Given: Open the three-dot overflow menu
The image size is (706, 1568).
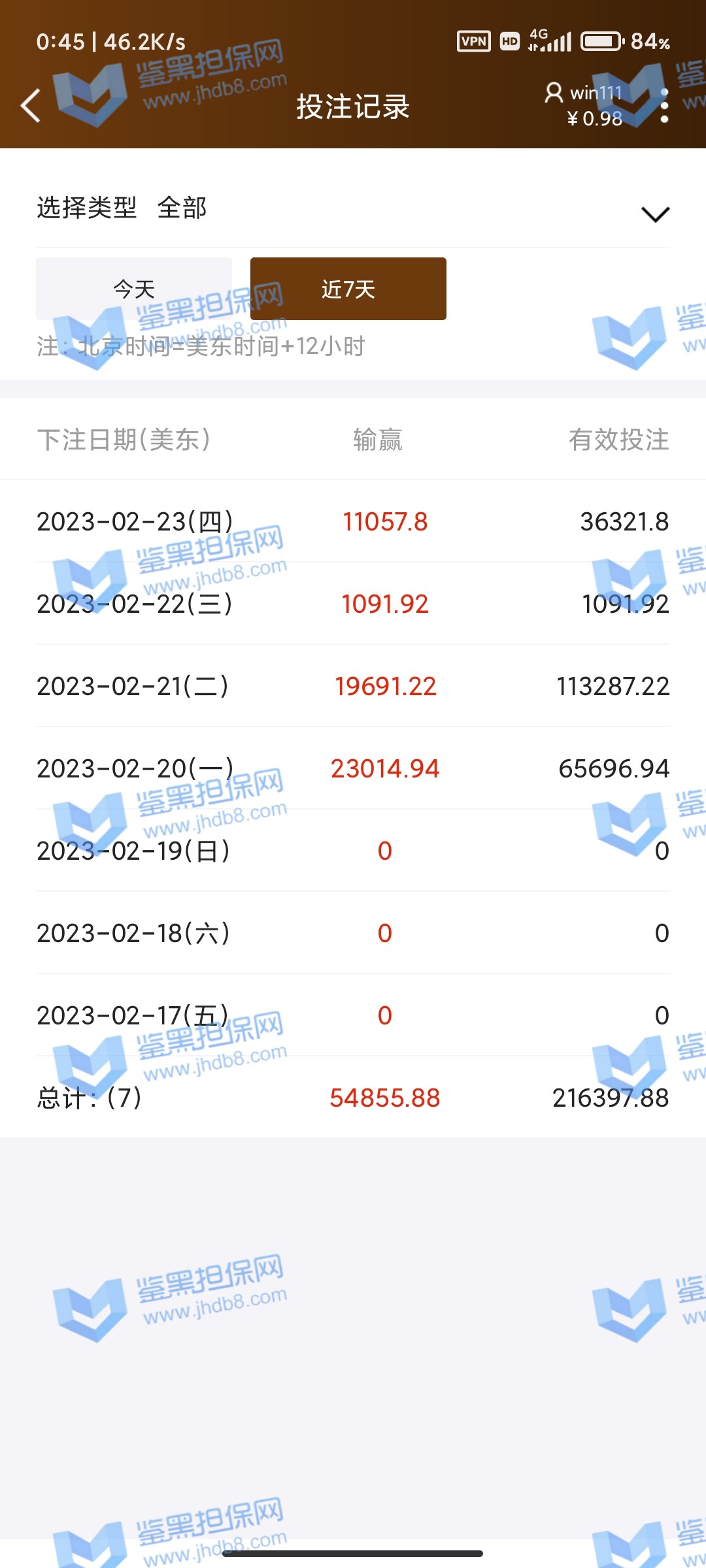Looking at the screenshot, I should coord(664,106).
